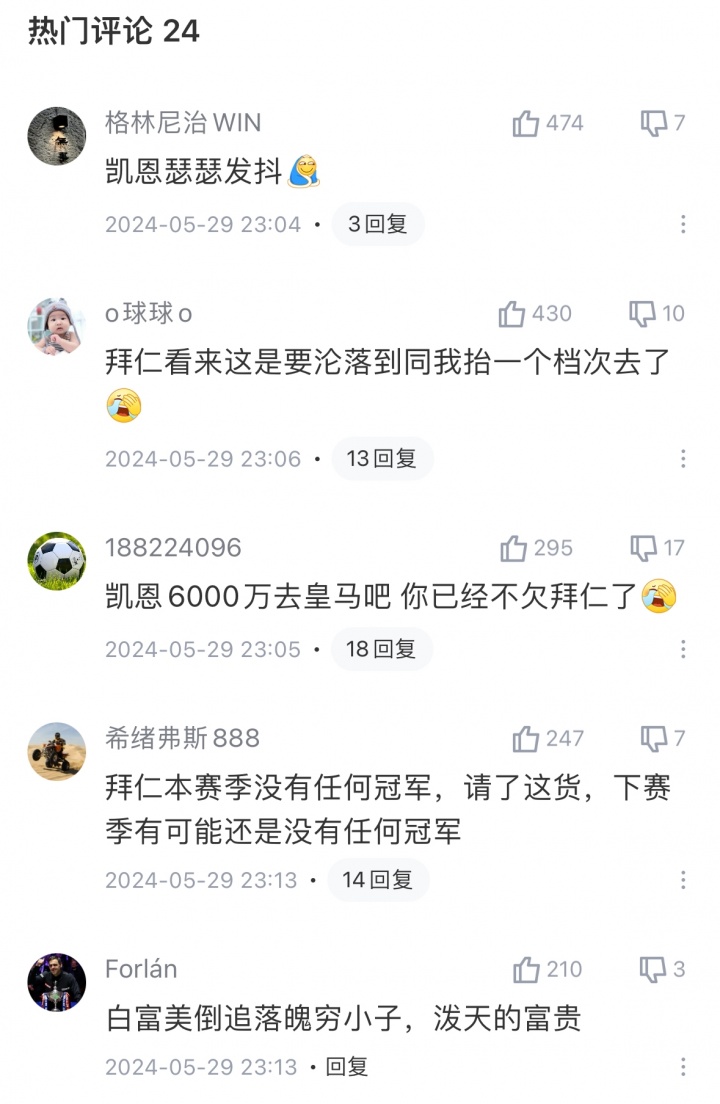Dislike the comment by 格林尼治WIN
Image resolution: width=720 pixels, height=1104 pixels.
tap(654, 124)
